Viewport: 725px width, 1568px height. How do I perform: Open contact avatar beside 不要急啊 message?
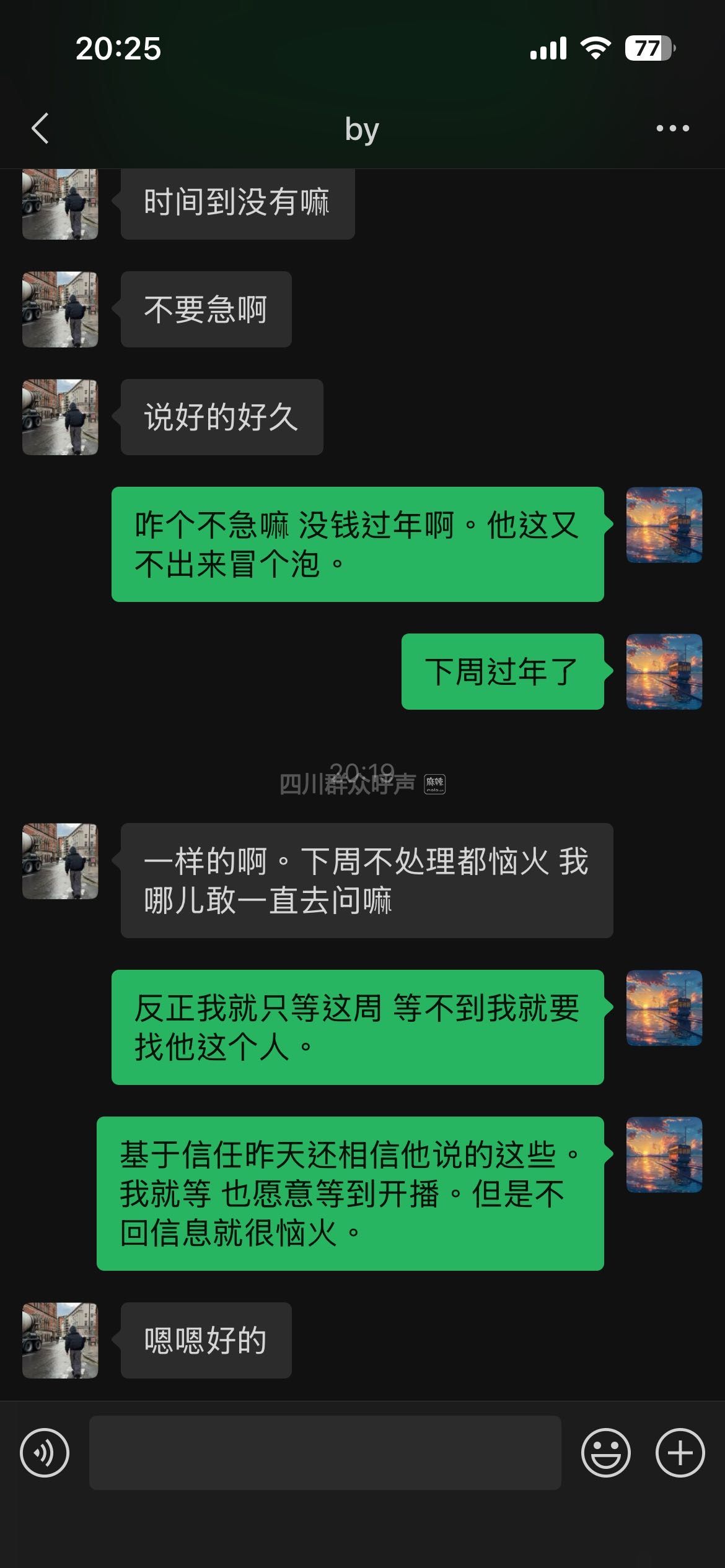point(60,309)
